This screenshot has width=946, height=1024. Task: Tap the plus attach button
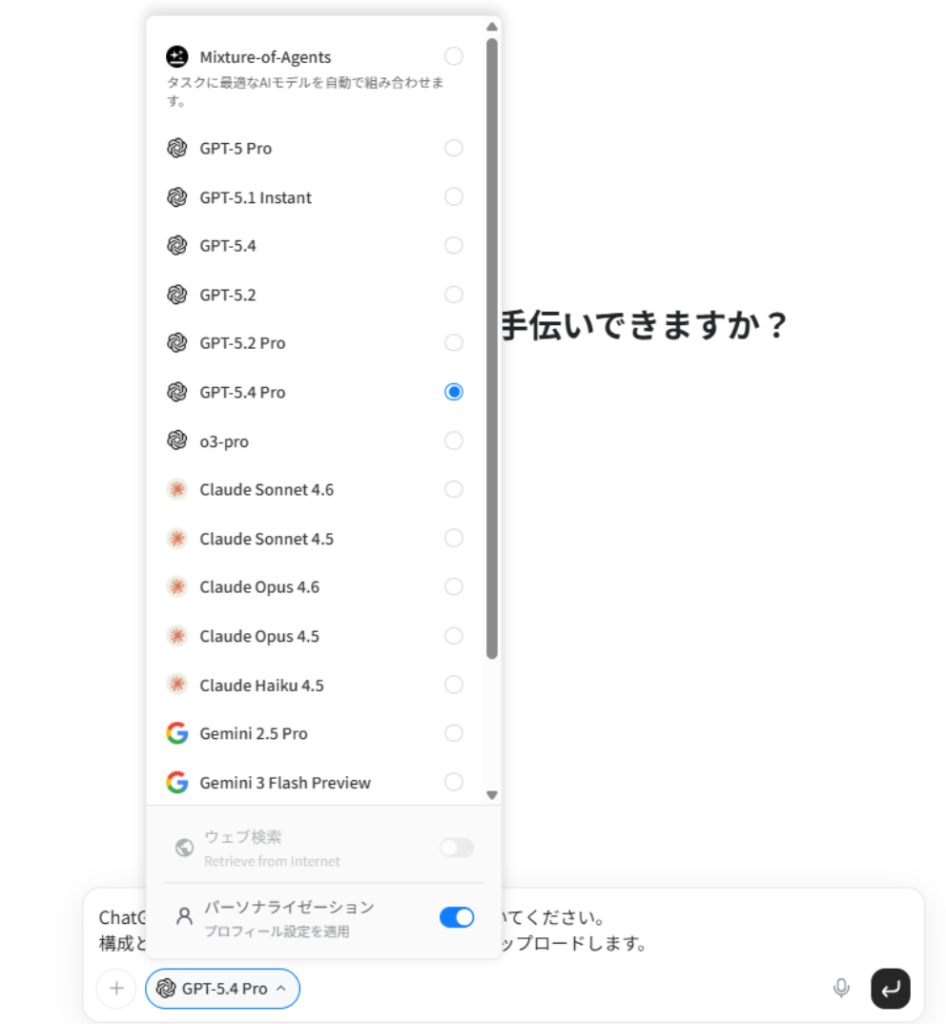[116, 989]
